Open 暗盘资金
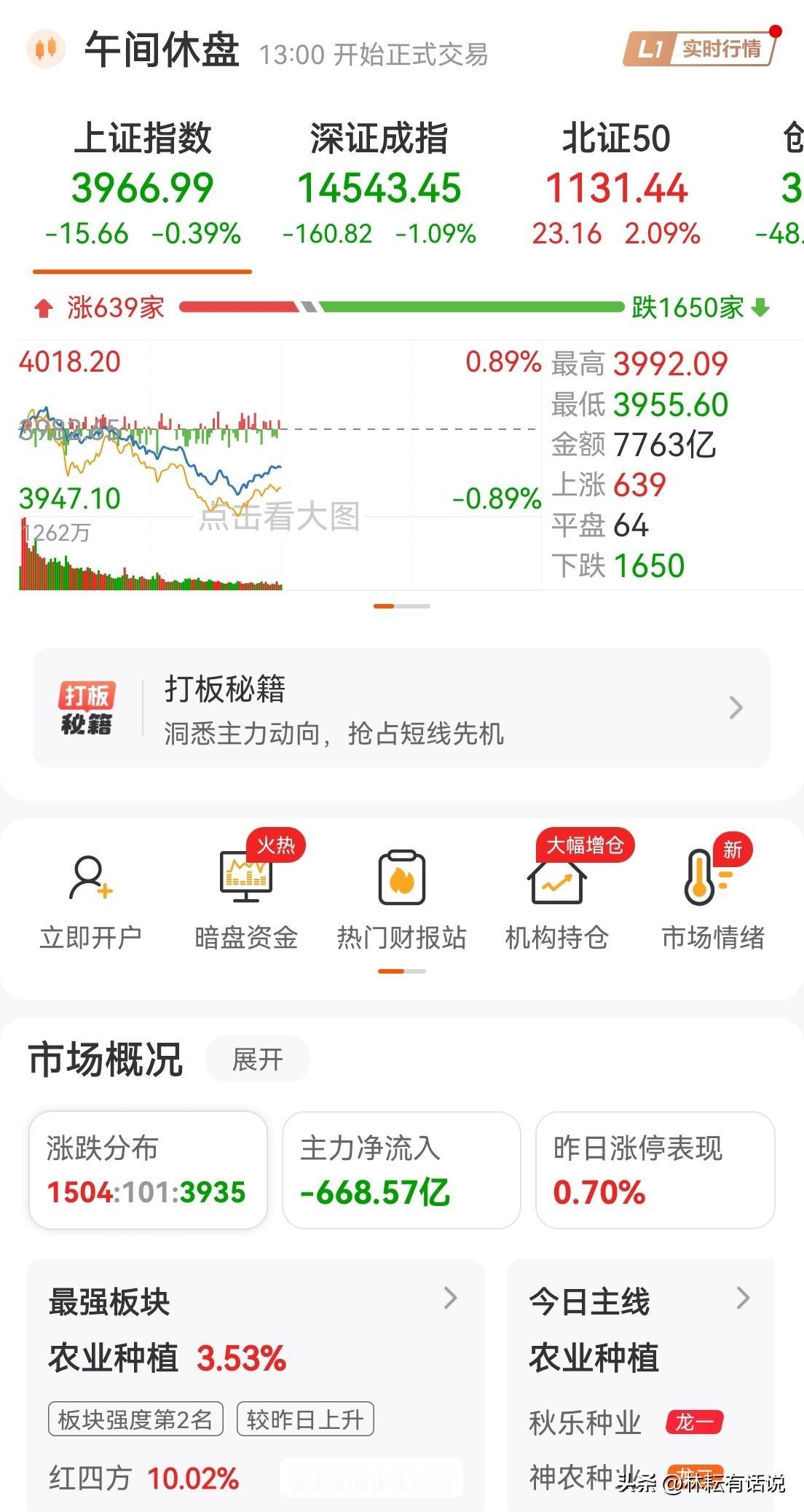Image resolution: width=804 pixels, height=1512 pixels. coord(246,901)
